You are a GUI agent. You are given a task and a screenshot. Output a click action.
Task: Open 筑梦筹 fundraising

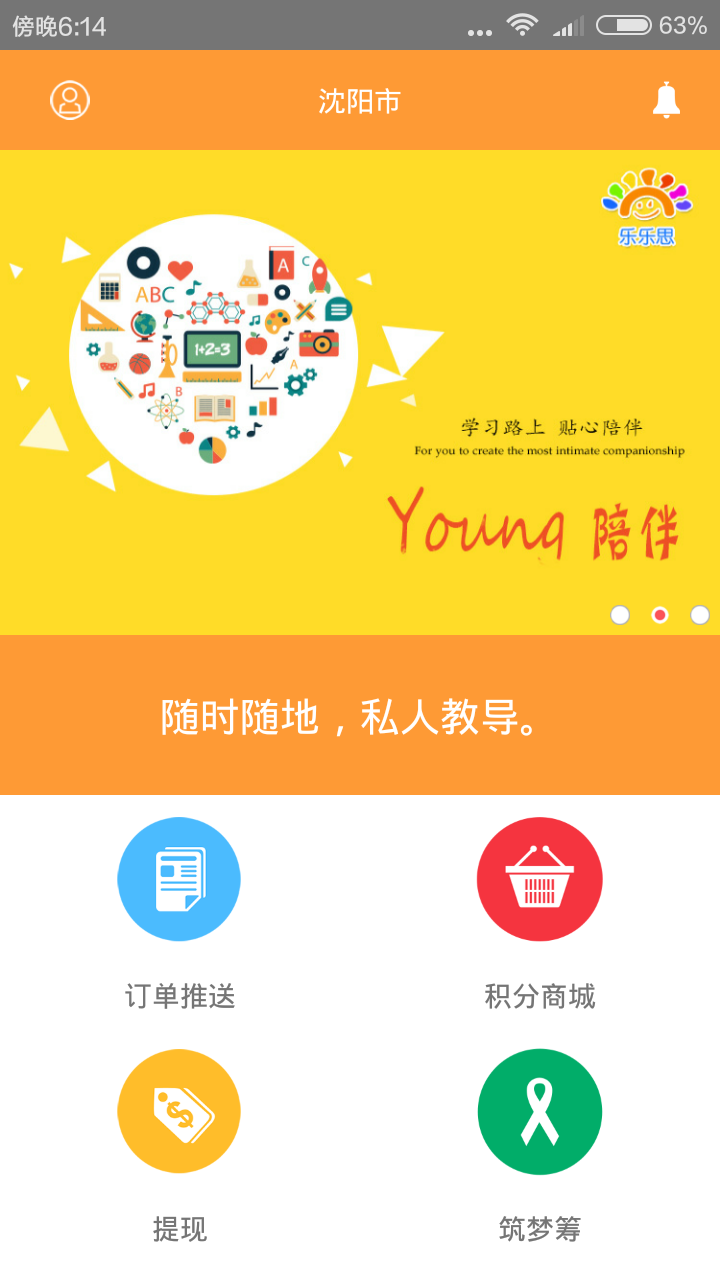(x=540, y=1111)
